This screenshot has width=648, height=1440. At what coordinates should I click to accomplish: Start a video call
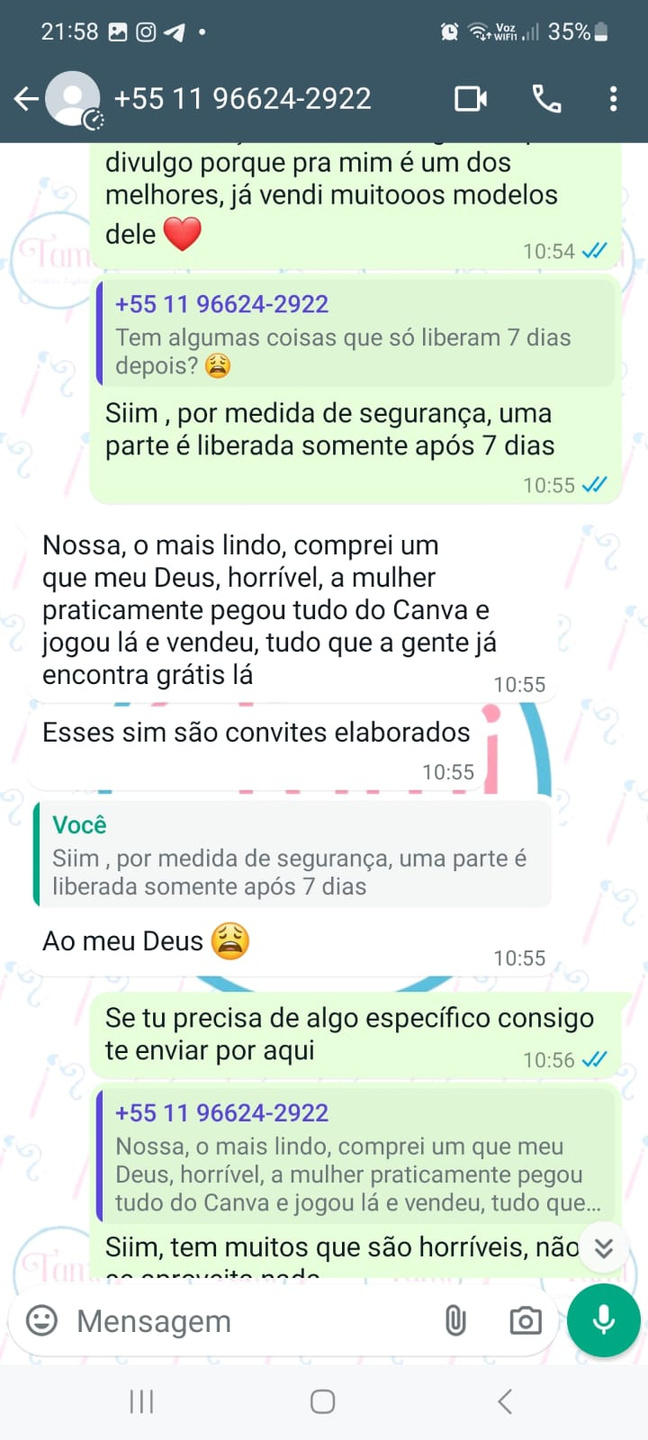click(x=470, y=98)
